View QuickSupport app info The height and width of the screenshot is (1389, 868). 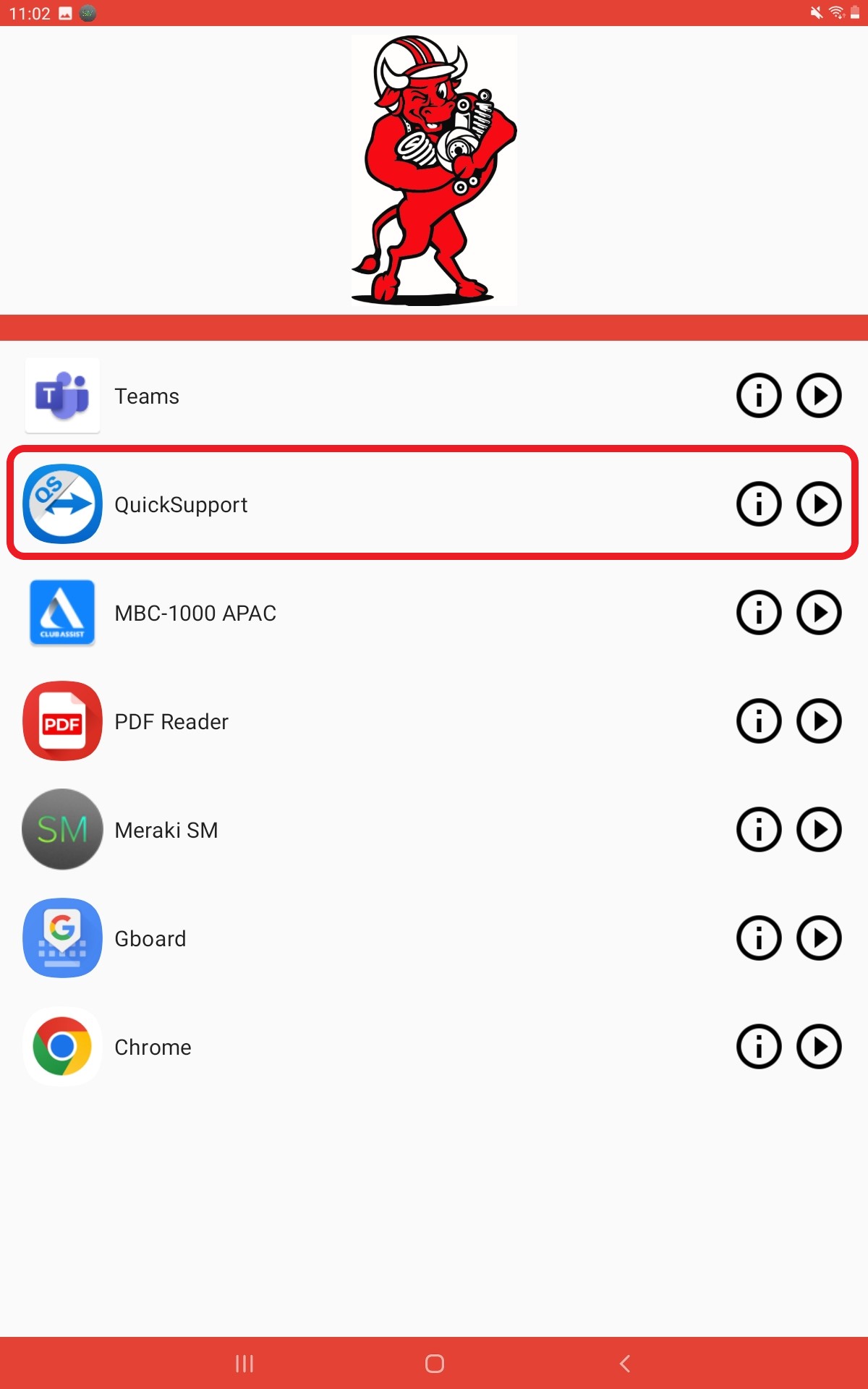759,504
